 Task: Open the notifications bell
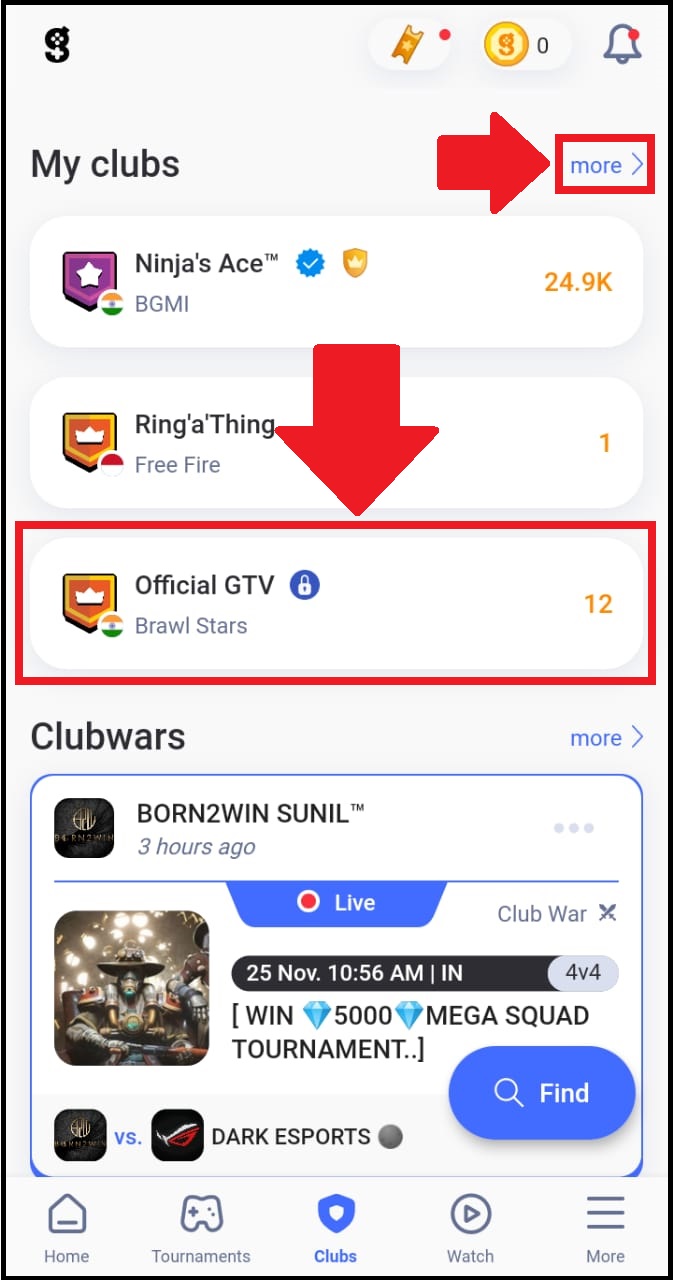tap(621, 45)
